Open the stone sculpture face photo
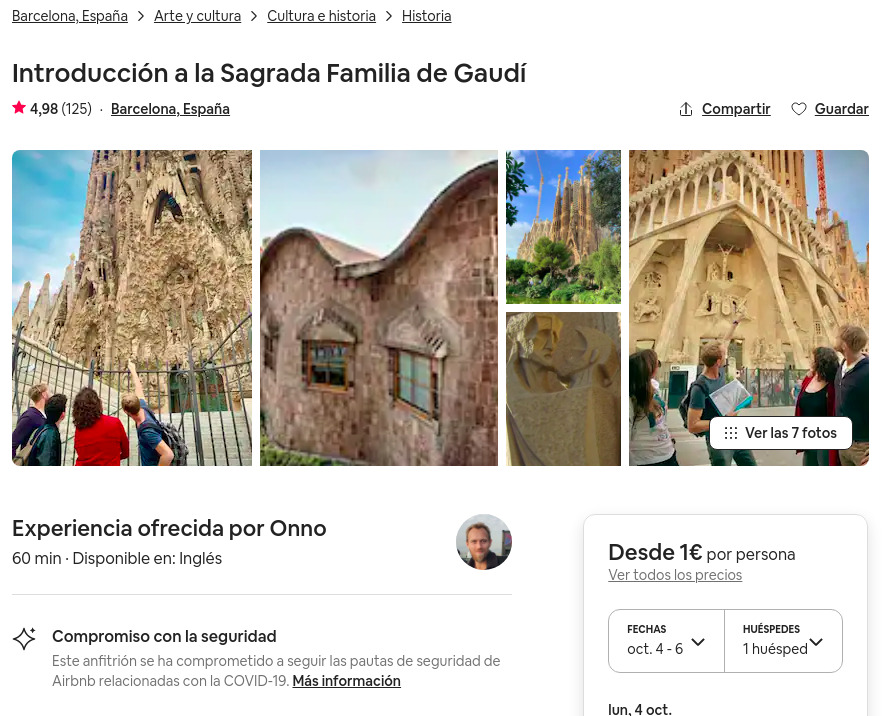The width and height of the screenshot is (891, 716). point(563,389)
